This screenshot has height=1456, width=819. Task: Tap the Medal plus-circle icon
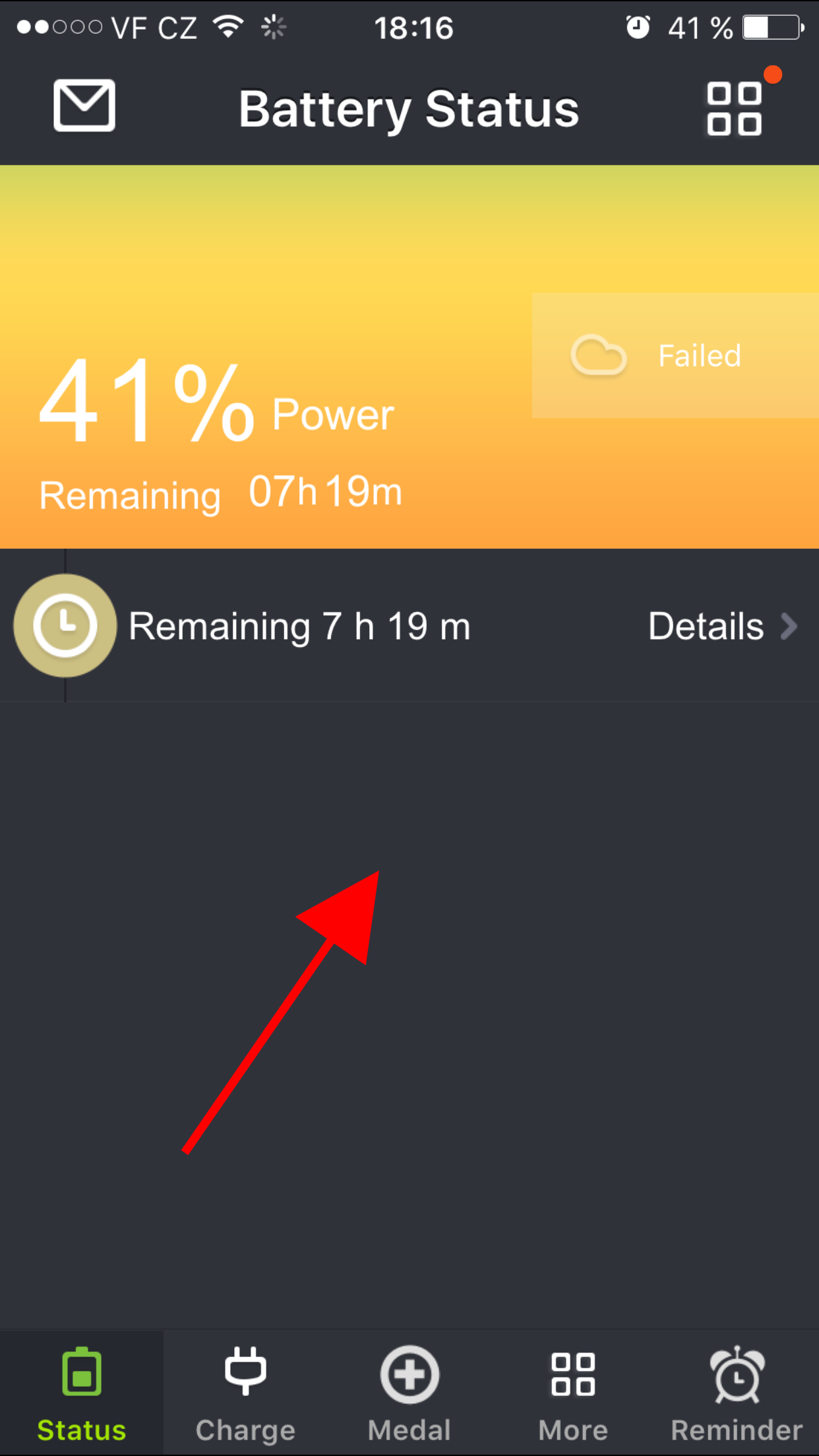point(409,1374)
